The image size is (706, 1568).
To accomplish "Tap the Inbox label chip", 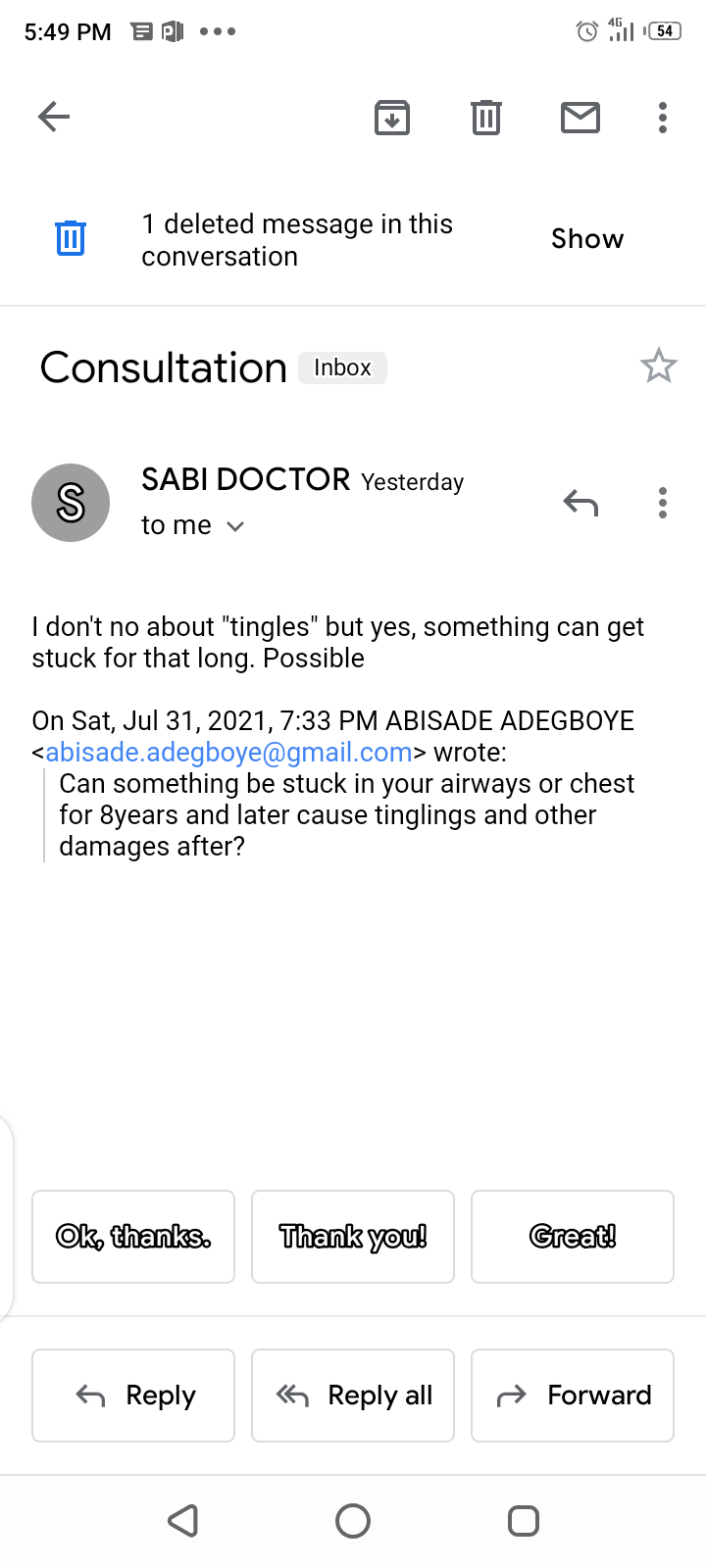I will click(x=342, y=367).
